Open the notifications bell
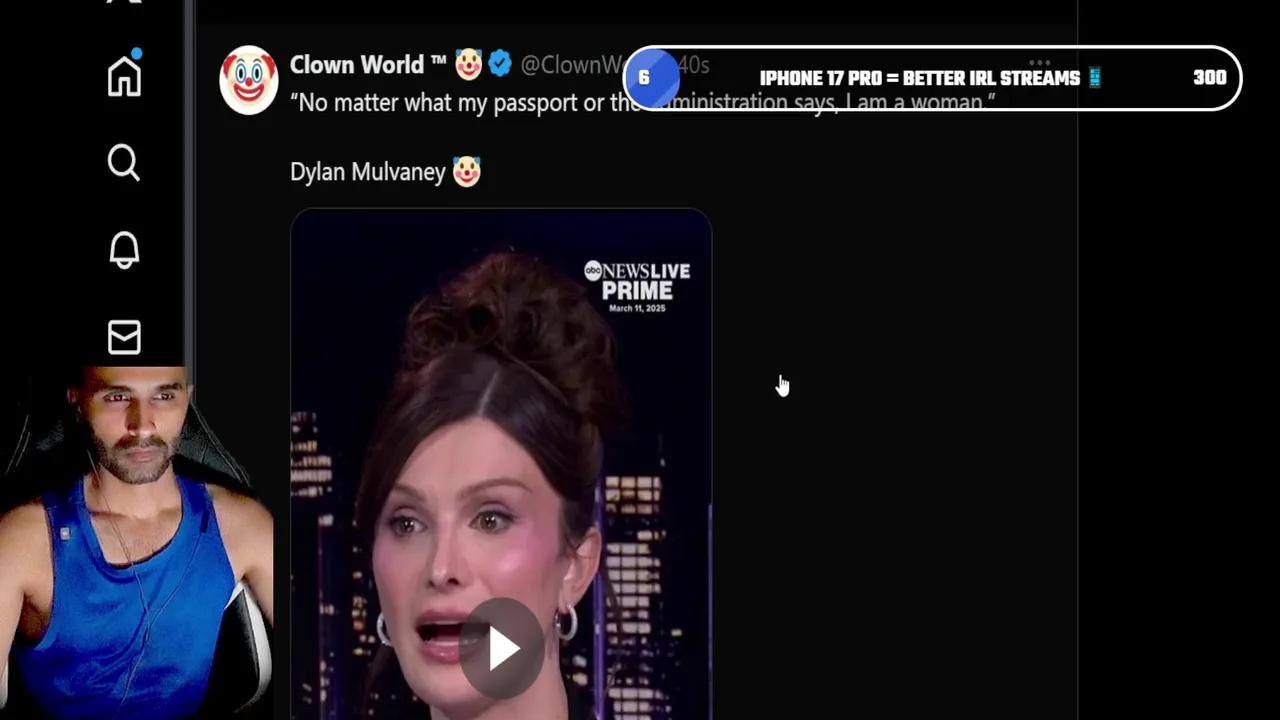Image resolution: width=1280 pixels, height=720 pixels. coord(124,250)
